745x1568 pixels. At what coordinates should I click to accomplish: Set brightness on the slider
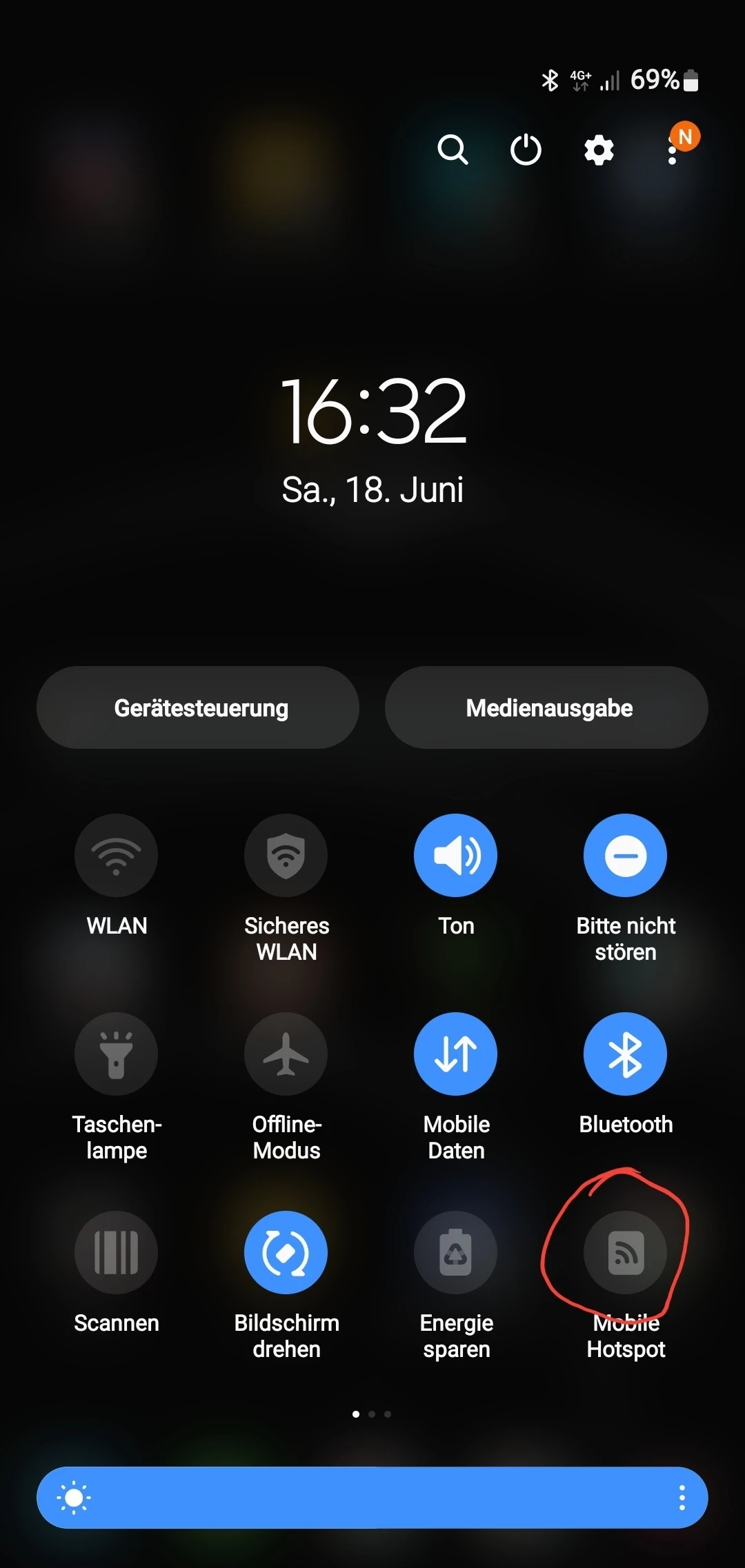pyautogui.click(x=372, y=1498)
